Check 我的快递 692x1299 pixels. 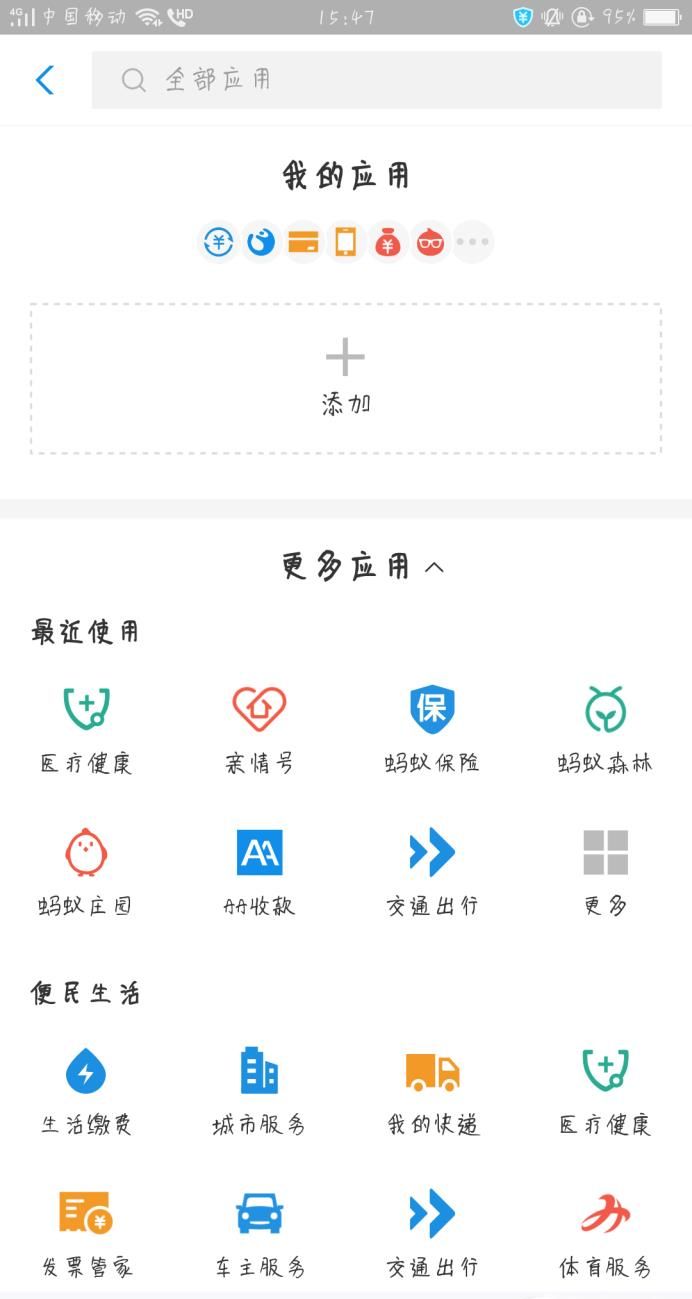[432, 1092]
